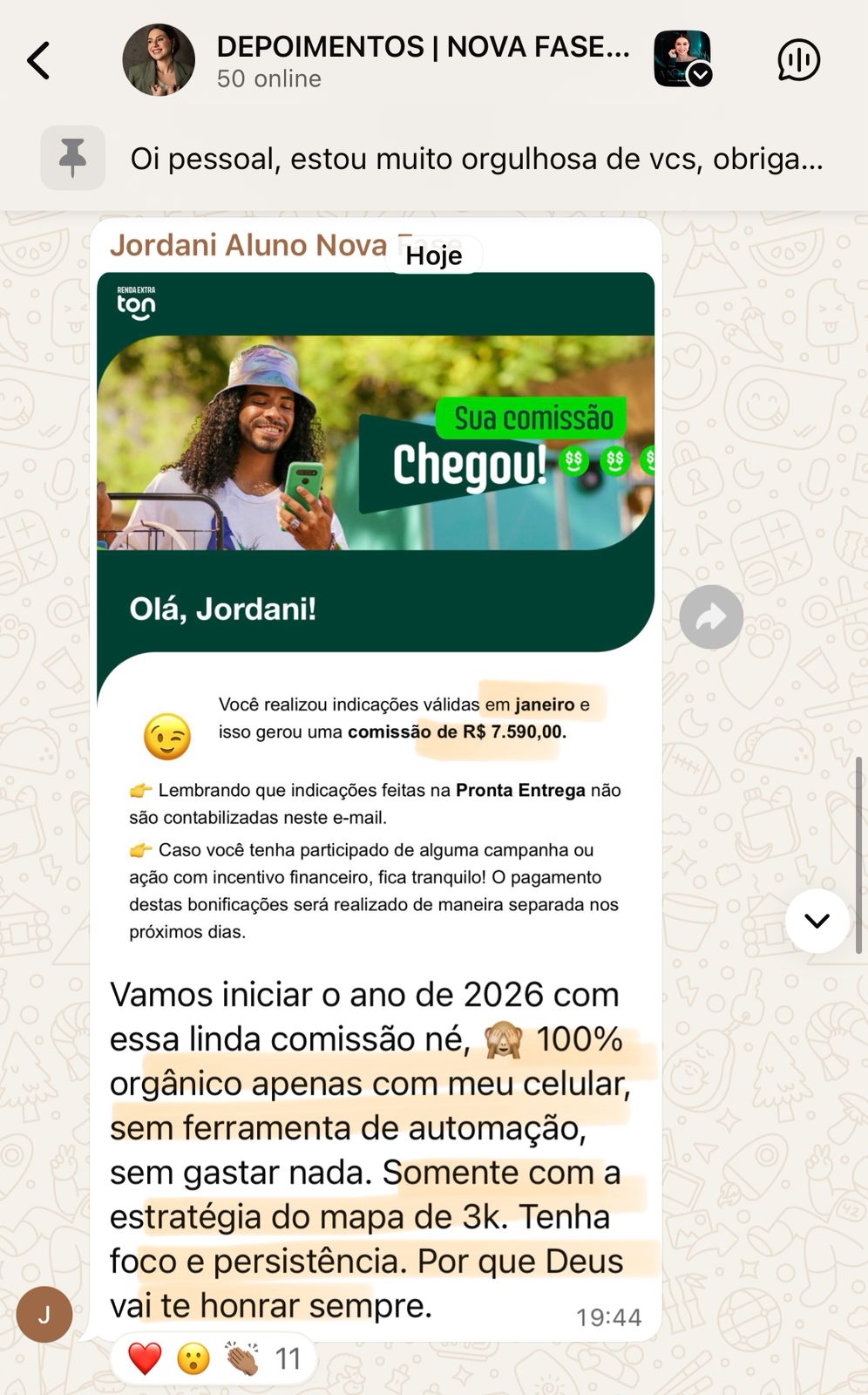Go back to the chat list

pos(39,61)
